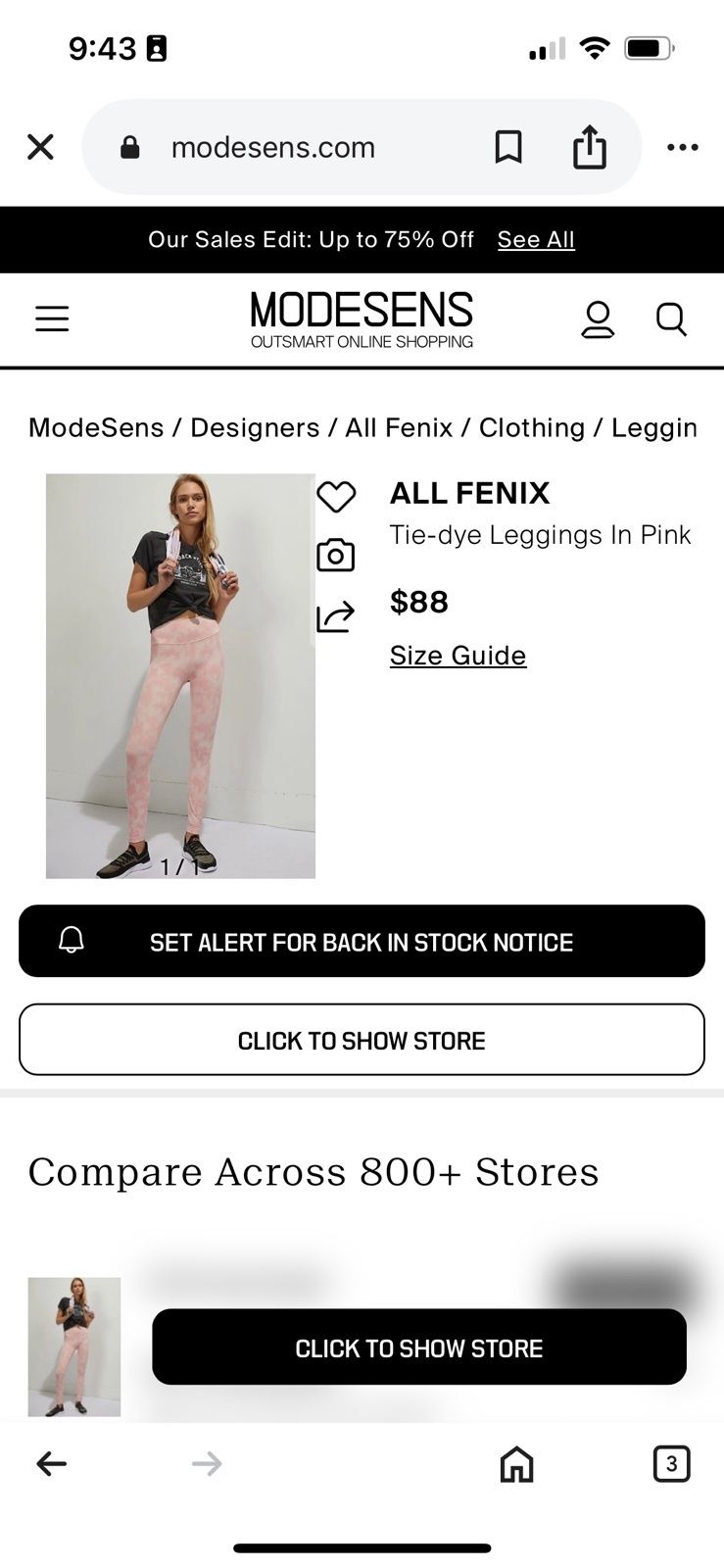Close the in-app browser tab
This screenshot has width=724, height=1568.
40,147
